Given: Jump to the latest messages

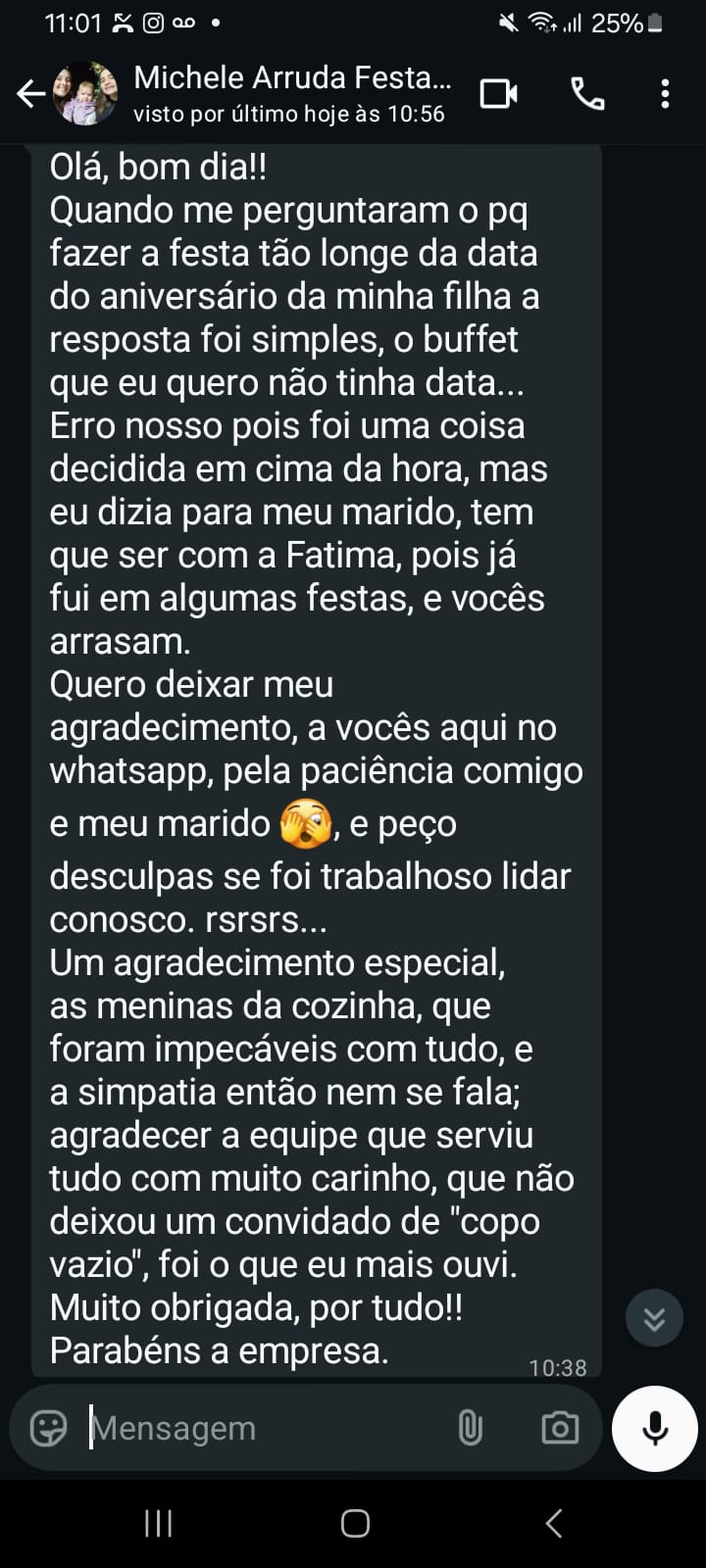Looking at the screenshot, I should coord(654,1318).
